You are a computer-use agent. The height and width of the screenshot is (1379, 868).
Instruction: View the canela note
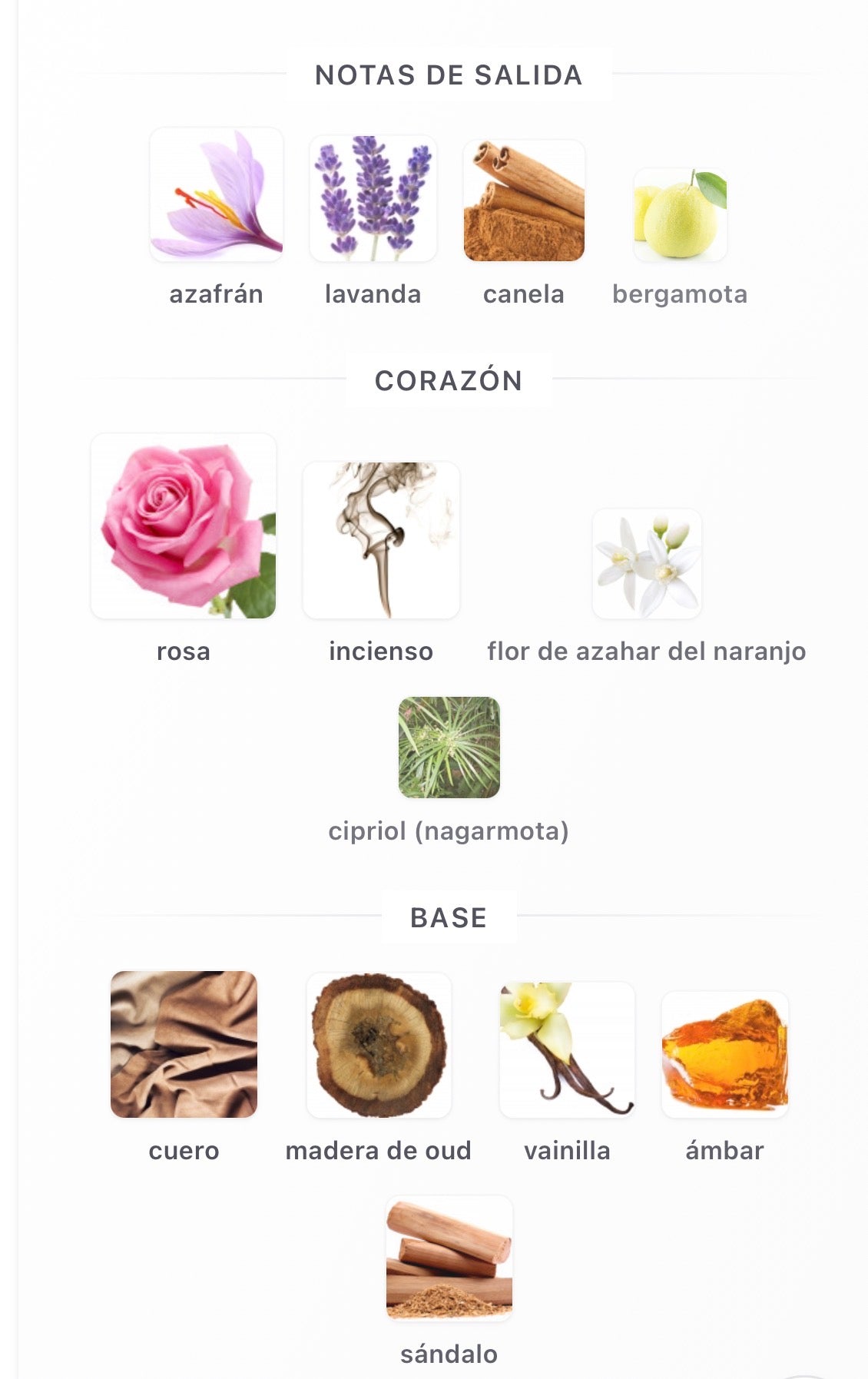[x=524, y=201]
